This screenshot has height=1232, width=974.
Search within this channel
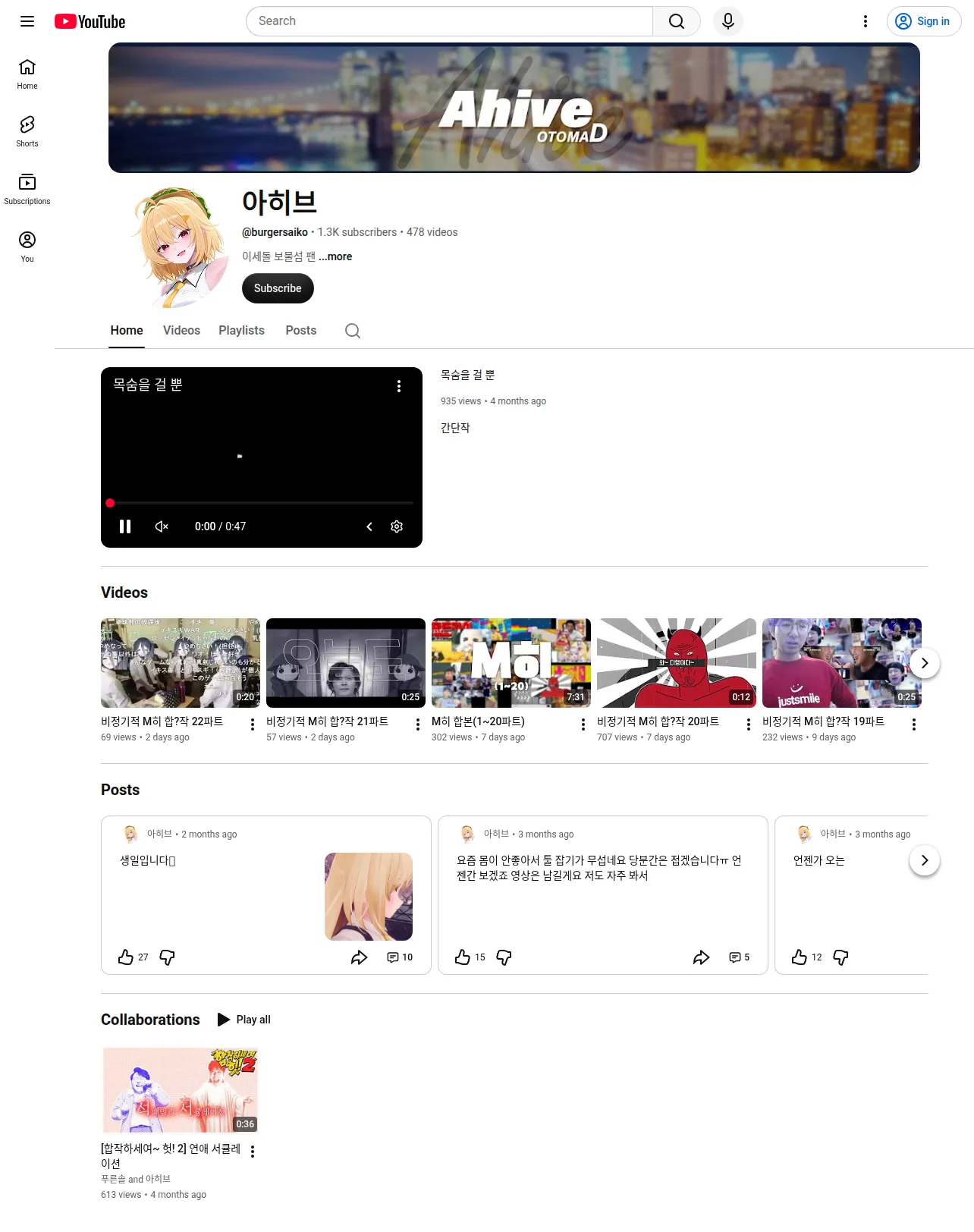click(x=353, y=331)
